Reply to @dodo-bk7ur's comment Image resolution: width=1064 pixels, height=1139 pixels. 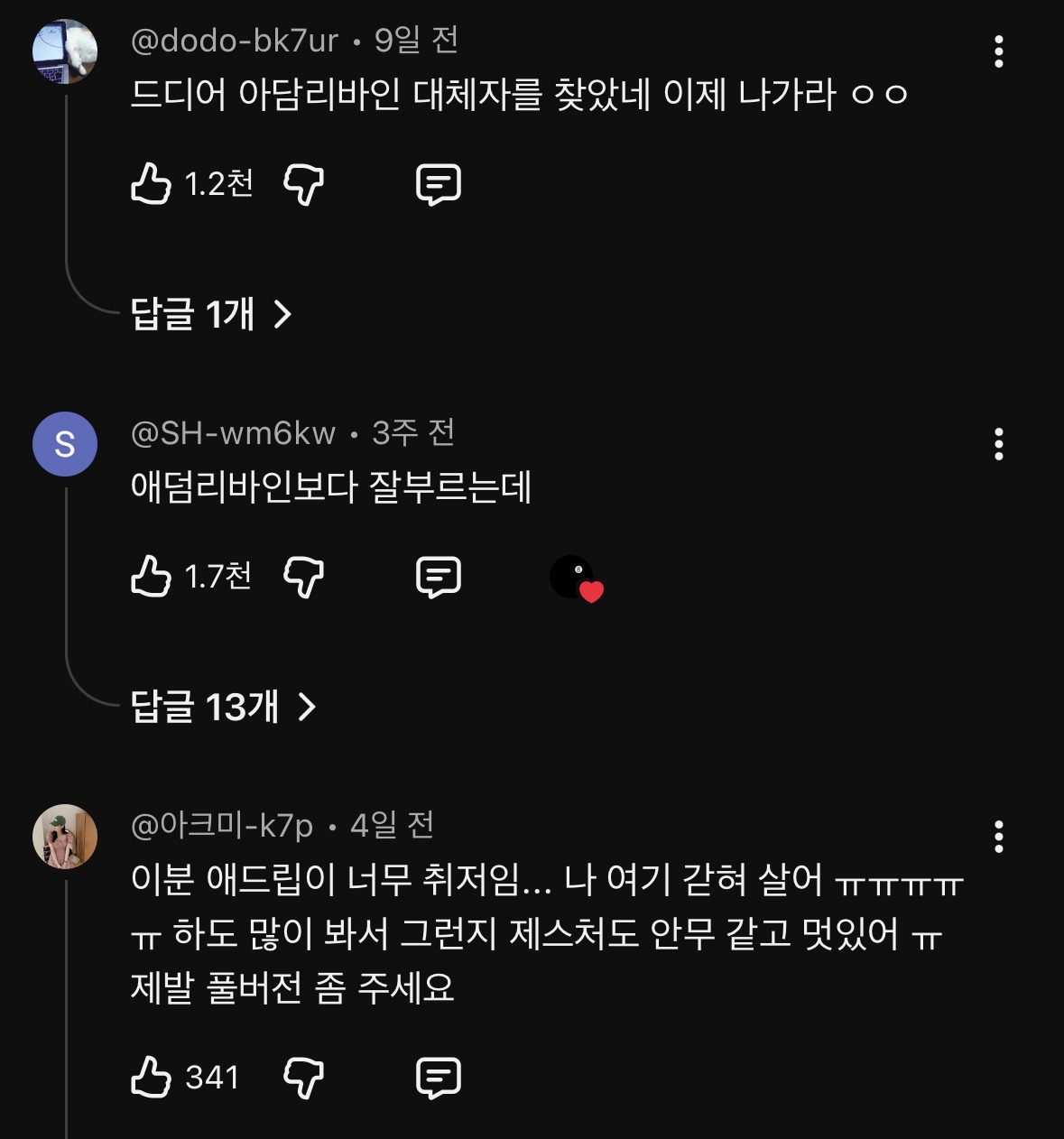click(x=439, y=184)
